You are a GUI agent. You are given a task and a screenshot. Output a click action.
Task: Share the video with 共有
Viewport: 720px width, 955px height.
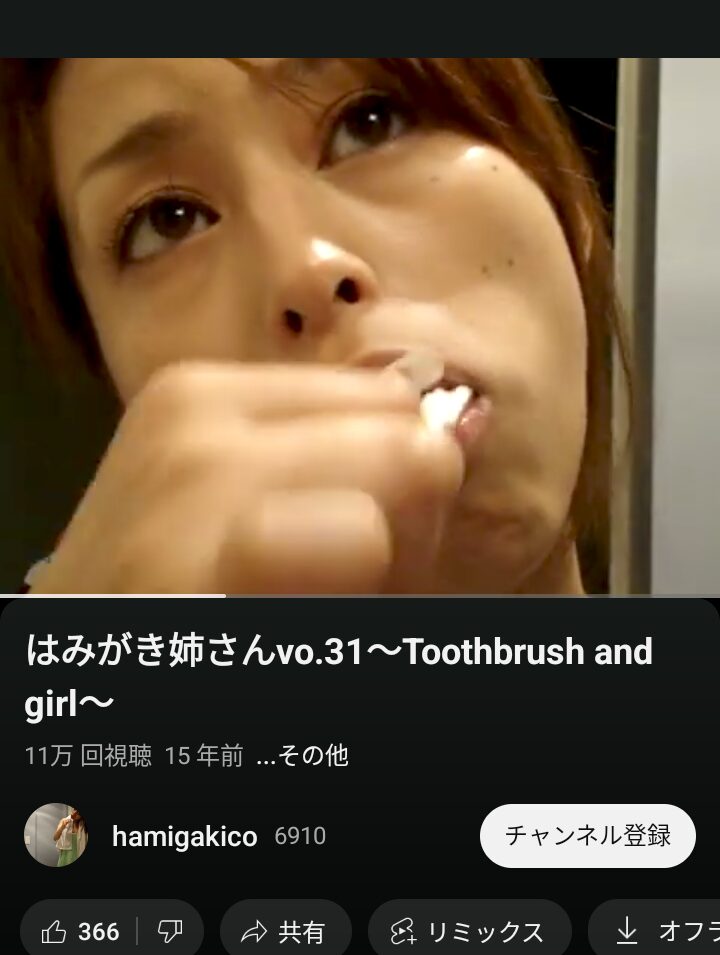point(285,932)
